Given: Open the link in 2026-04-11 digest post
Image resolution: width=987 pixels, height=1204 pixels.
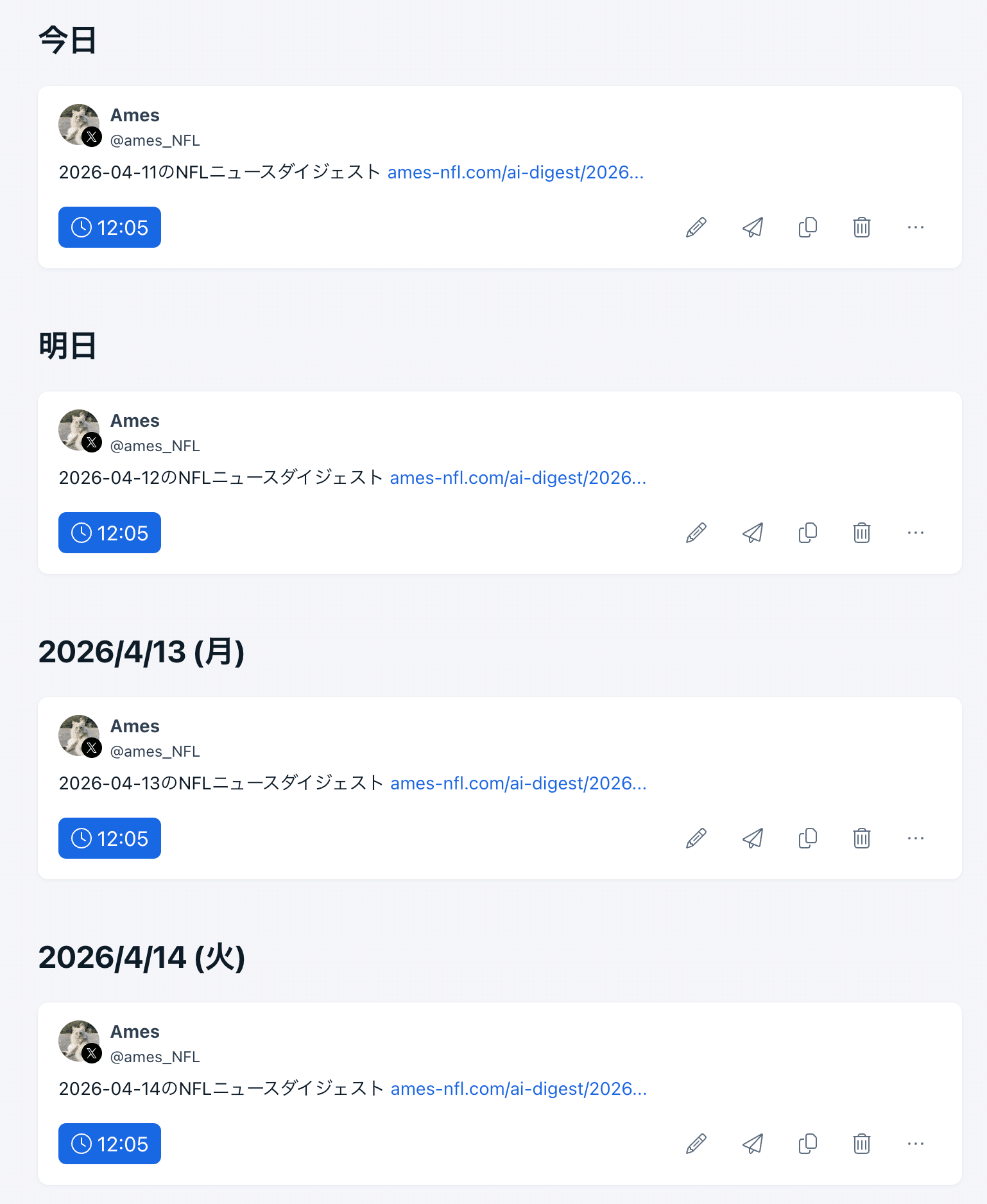Looking at the screenshot, I should (515, 173).
